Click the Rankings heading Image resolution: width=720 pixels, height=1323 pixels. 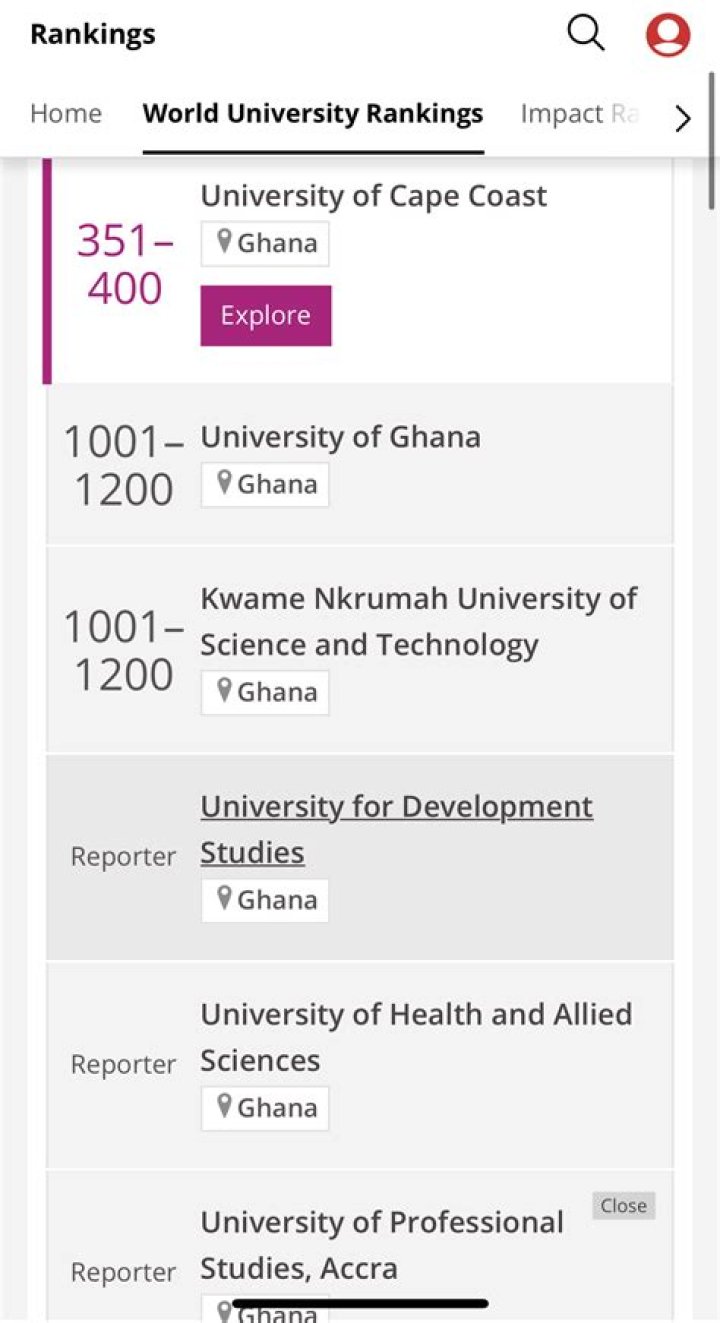pyautogui.click(x=92, y=33)
